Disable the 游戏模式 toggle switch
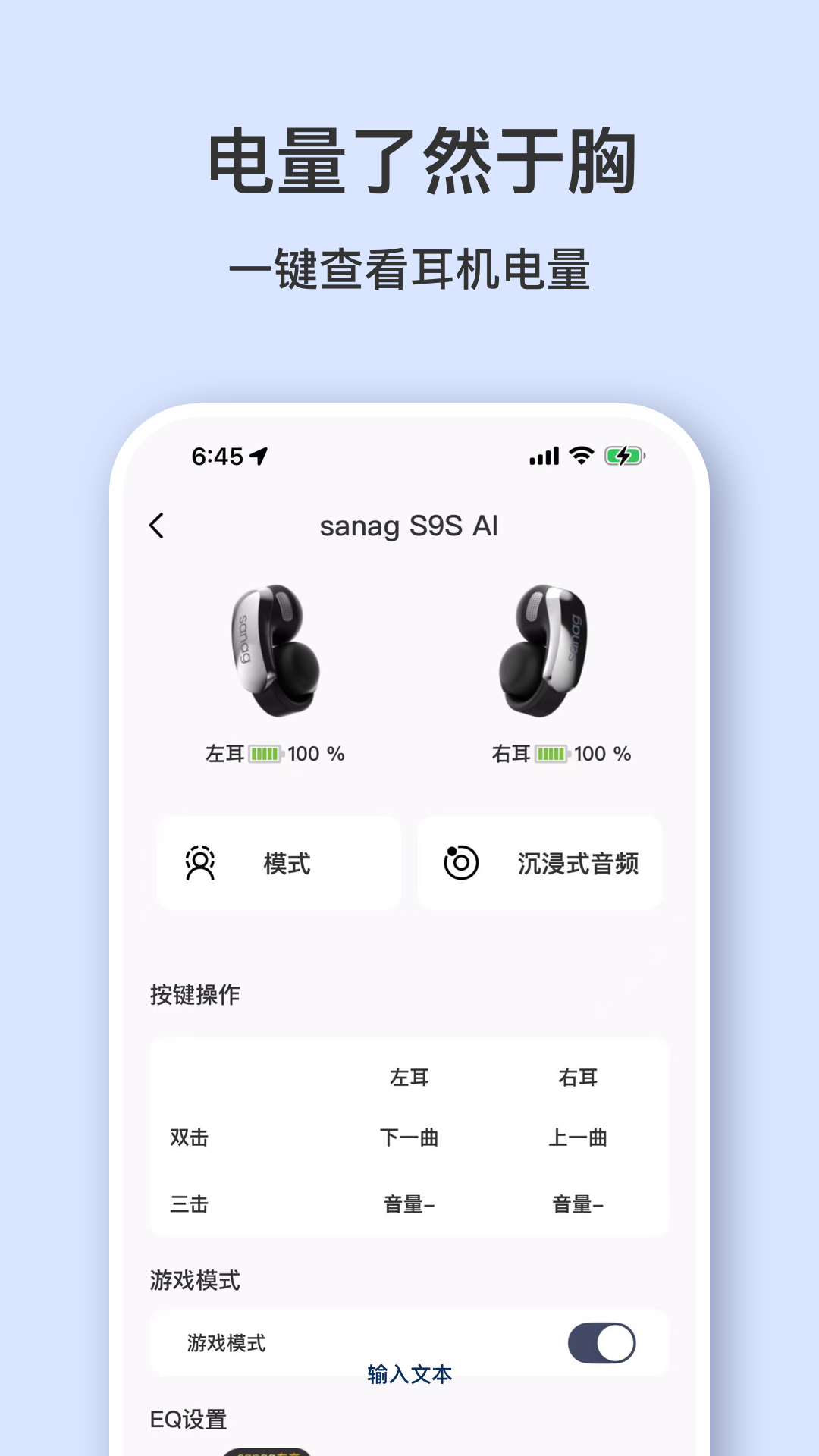 tap(603, 1342)
